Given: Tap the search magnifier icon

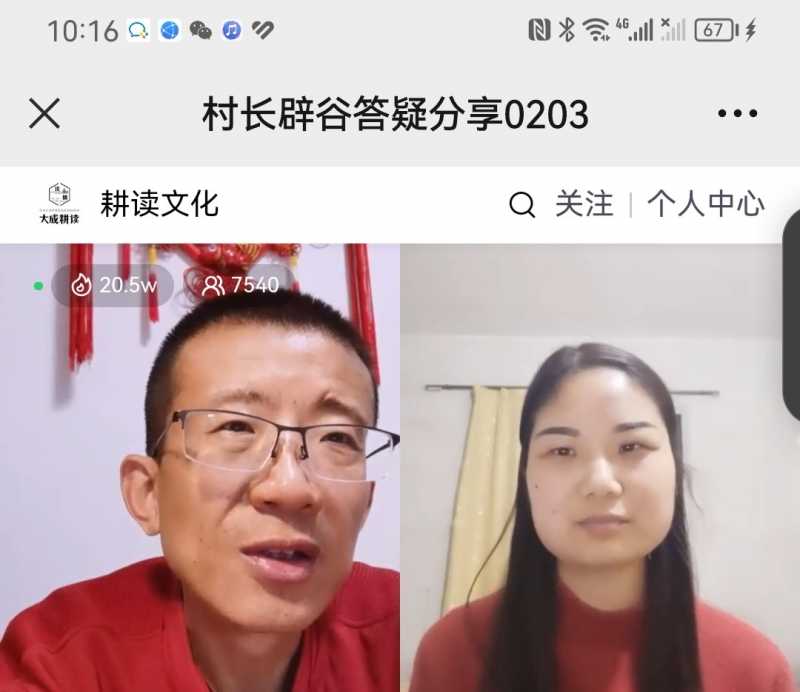Looking at the screenshot, I should point(522,205).
